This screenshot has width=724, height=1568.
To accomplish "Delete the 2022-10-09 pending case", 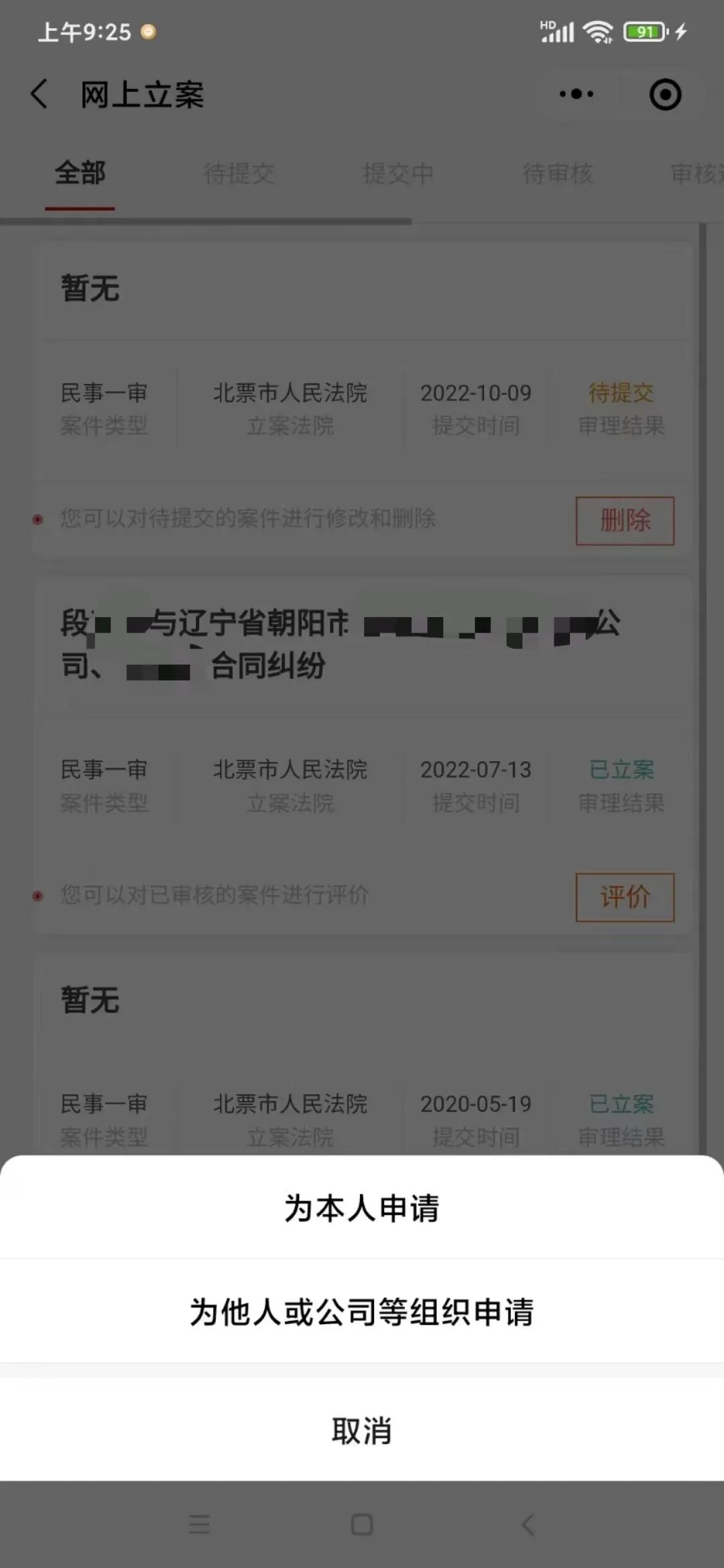I will click(624, 521).
